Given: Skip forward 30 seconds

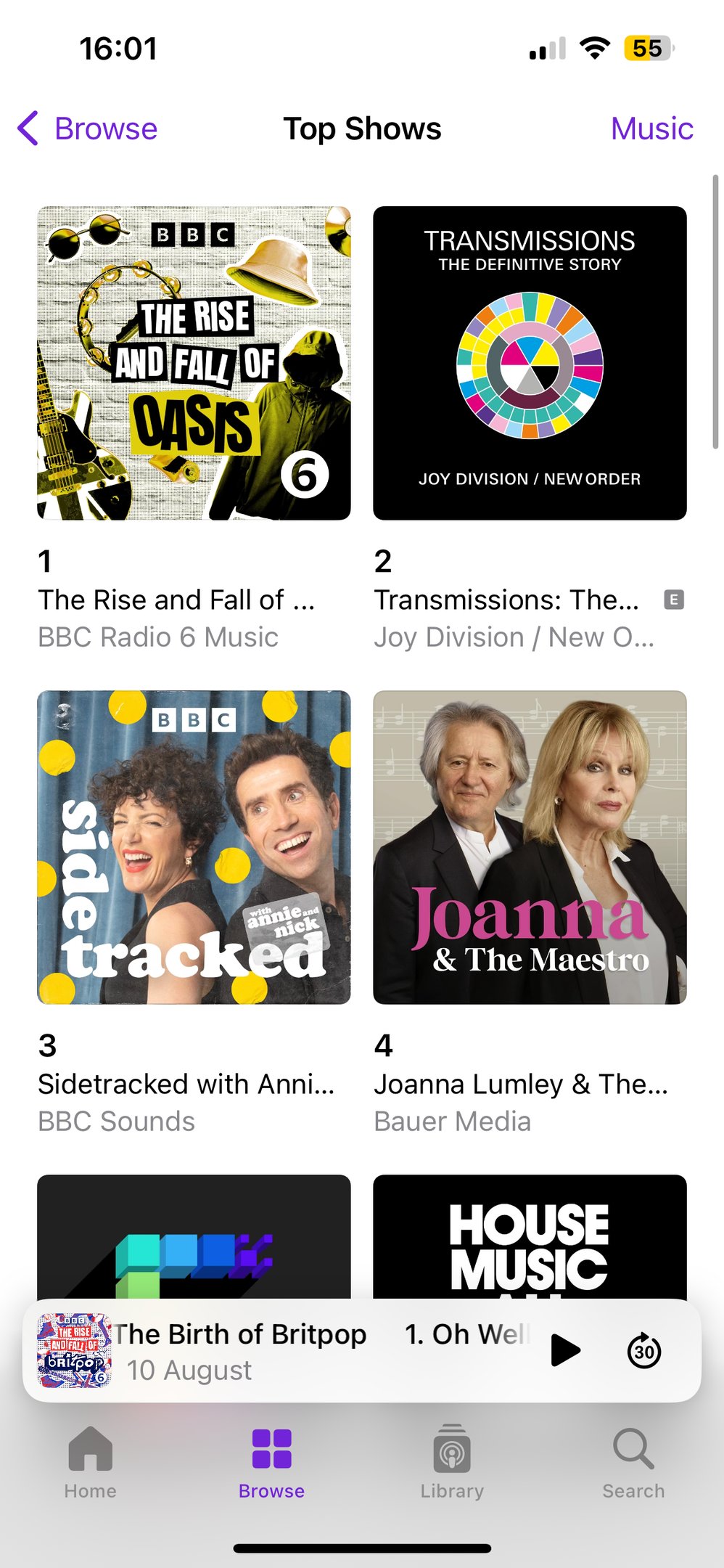Looking at the screenshot, I should [x=643, y=1350].
